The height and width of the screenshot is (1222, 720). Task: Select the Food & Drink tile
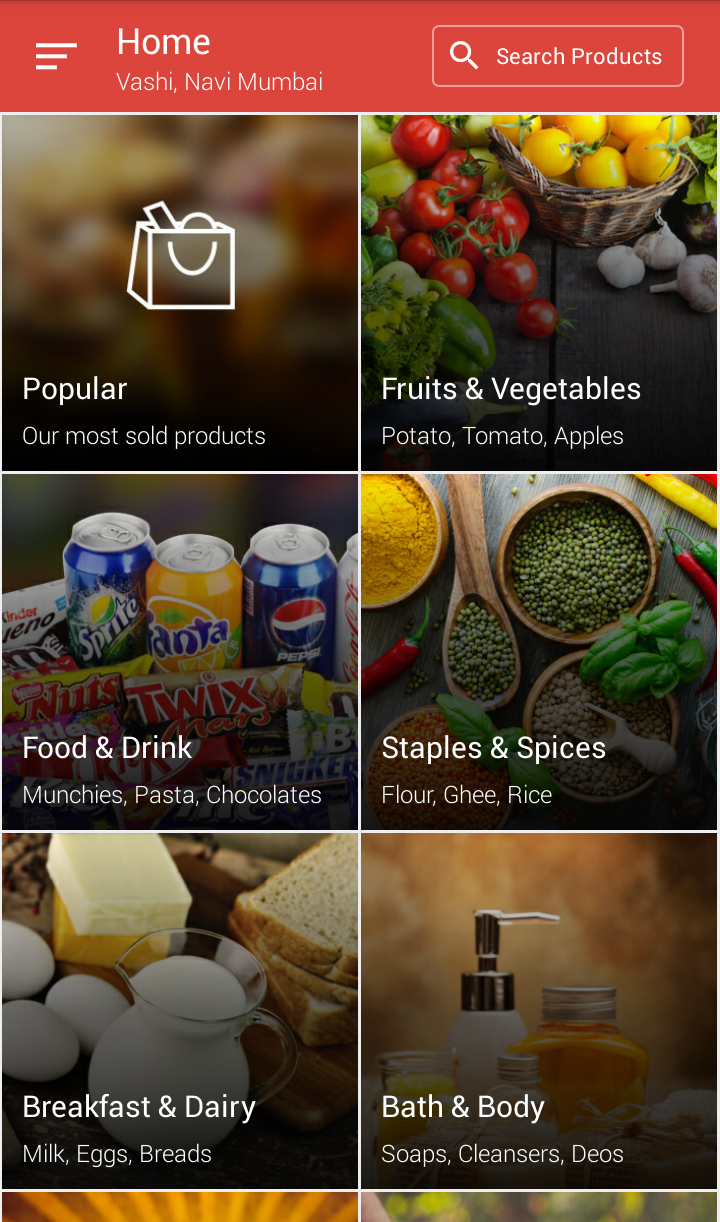coord(180,651)
